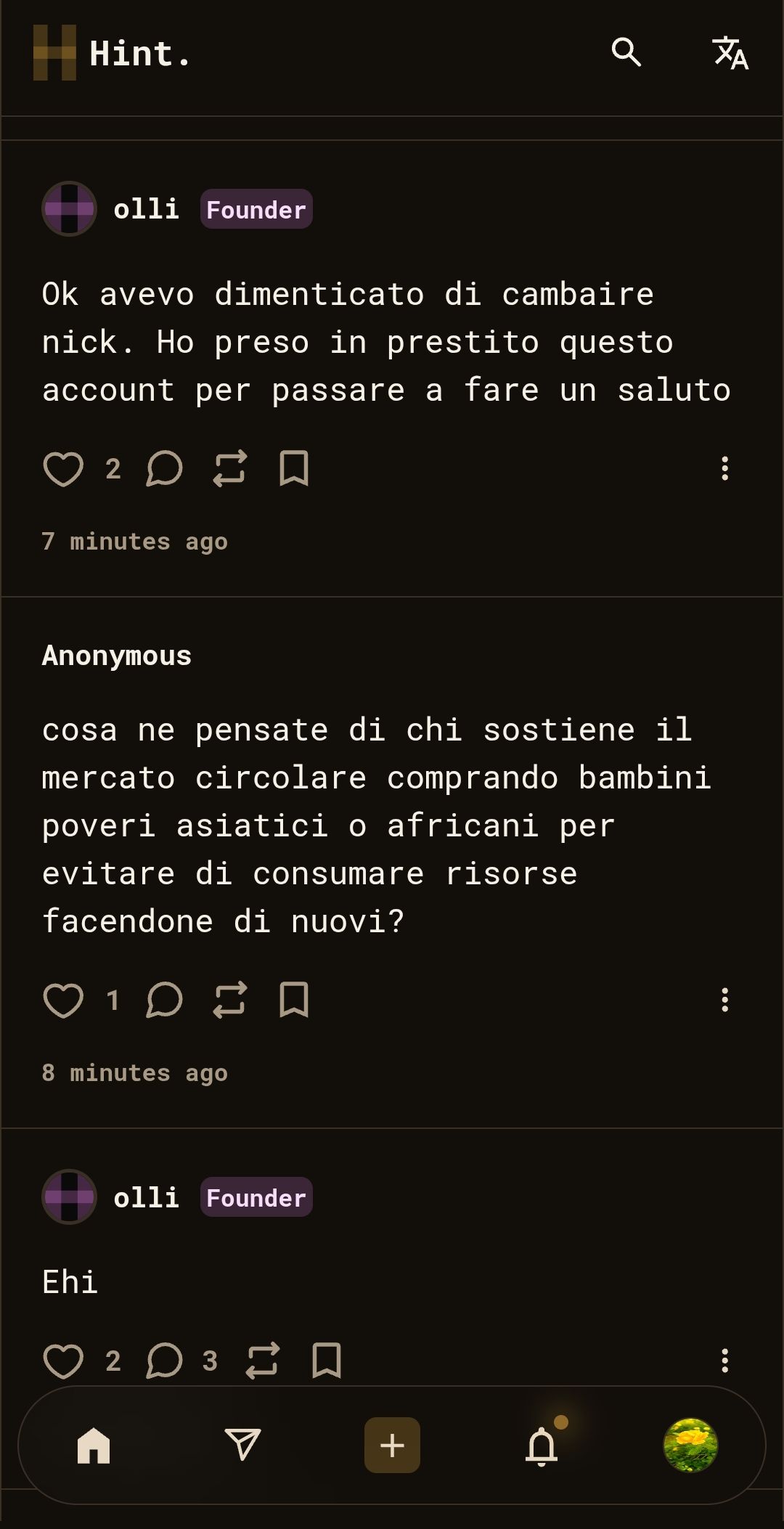Viewport: 784px width, 1529px height.
Task: Bookmark olli's 'Ehi' post
Action: pyautogui.click(x=327, y=1361)
